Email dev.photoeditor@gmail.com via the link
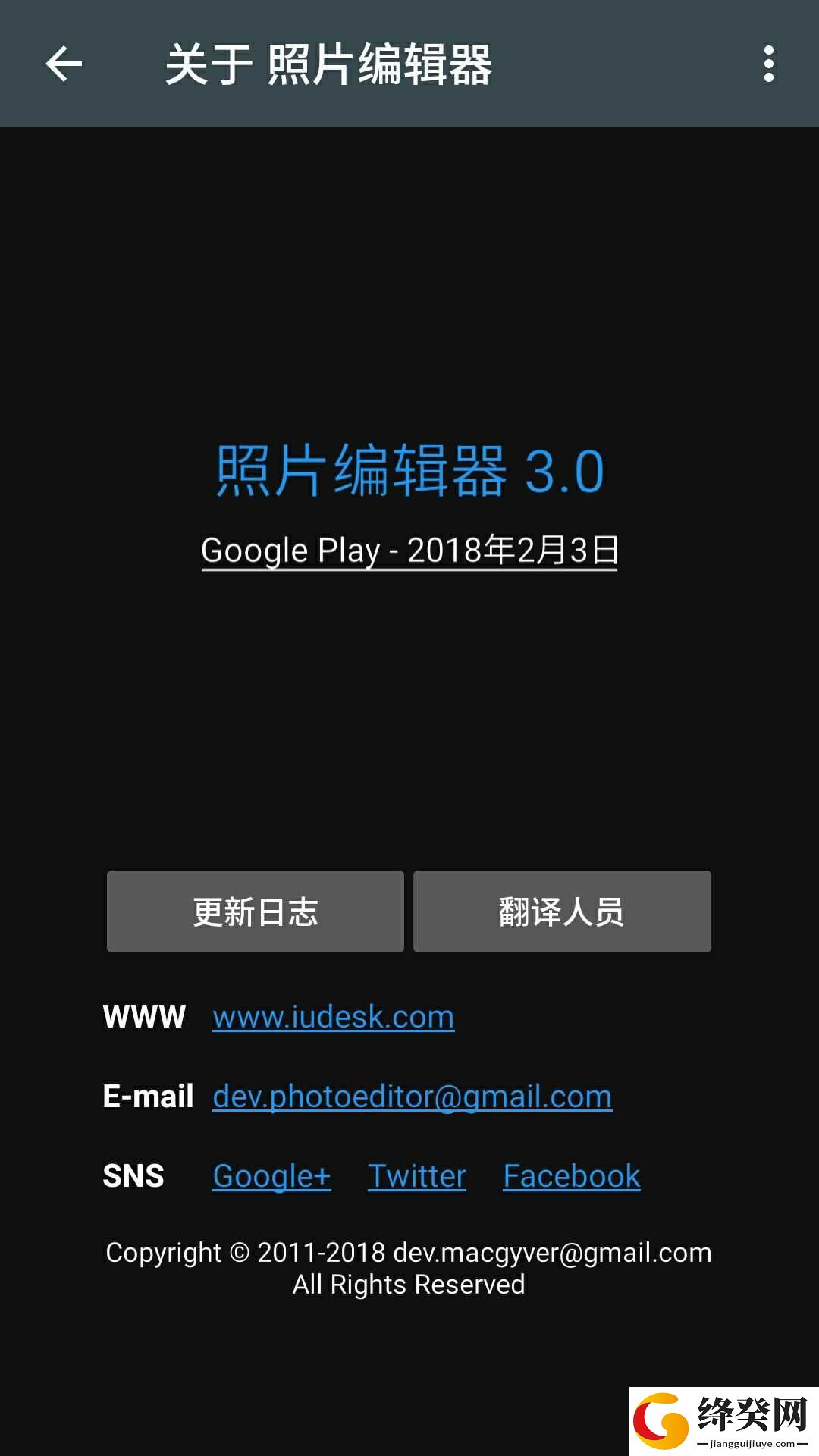 [x=413, y=1097]
